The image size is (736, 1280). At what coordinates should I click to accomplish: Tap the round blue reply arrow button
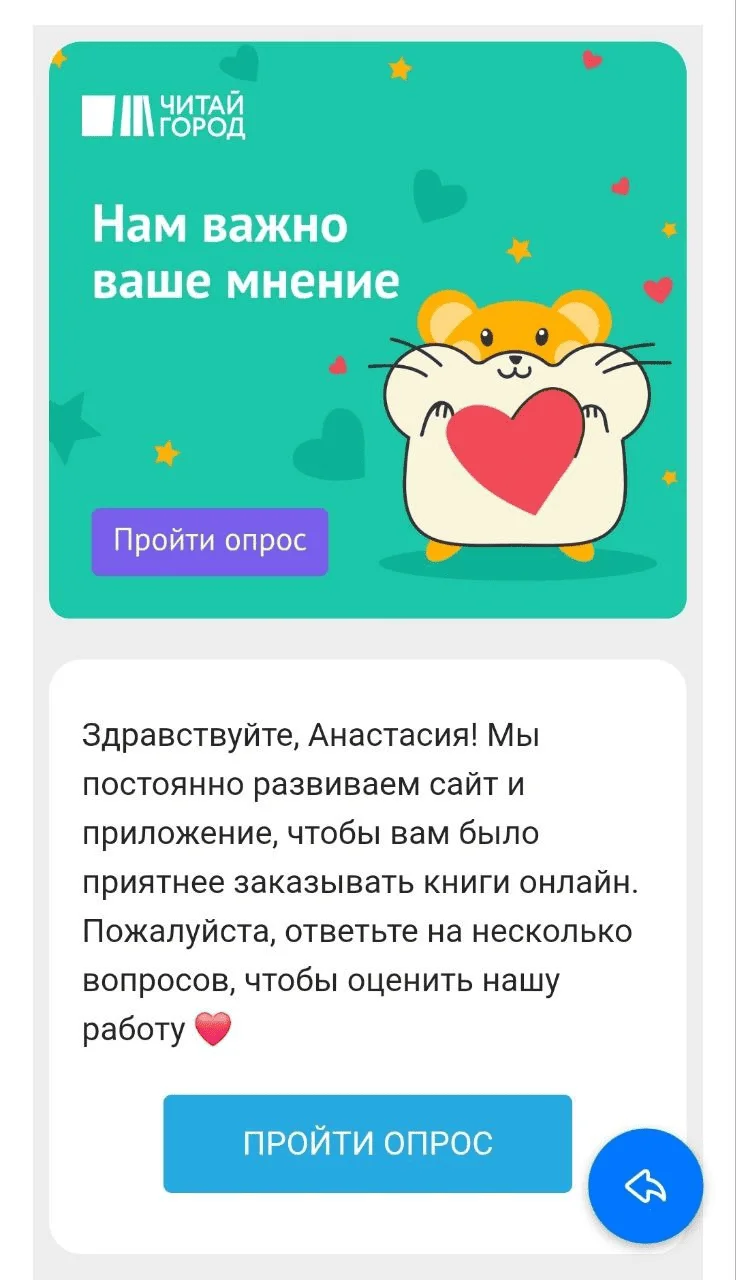(x=645, y=1186)
